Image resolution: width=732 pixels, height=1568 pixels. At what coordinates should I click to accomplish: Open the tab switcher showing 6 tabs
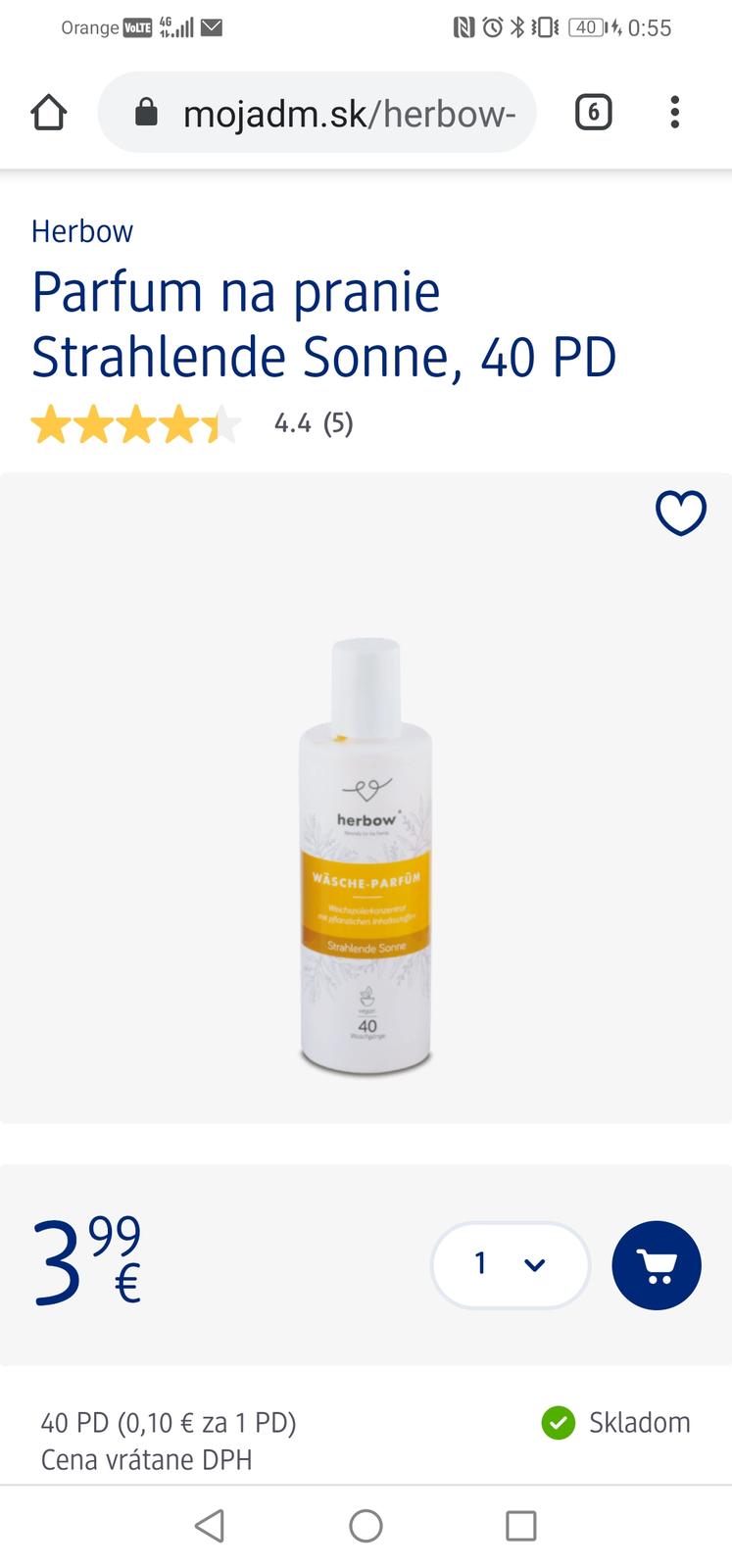[x=593, y=113]
